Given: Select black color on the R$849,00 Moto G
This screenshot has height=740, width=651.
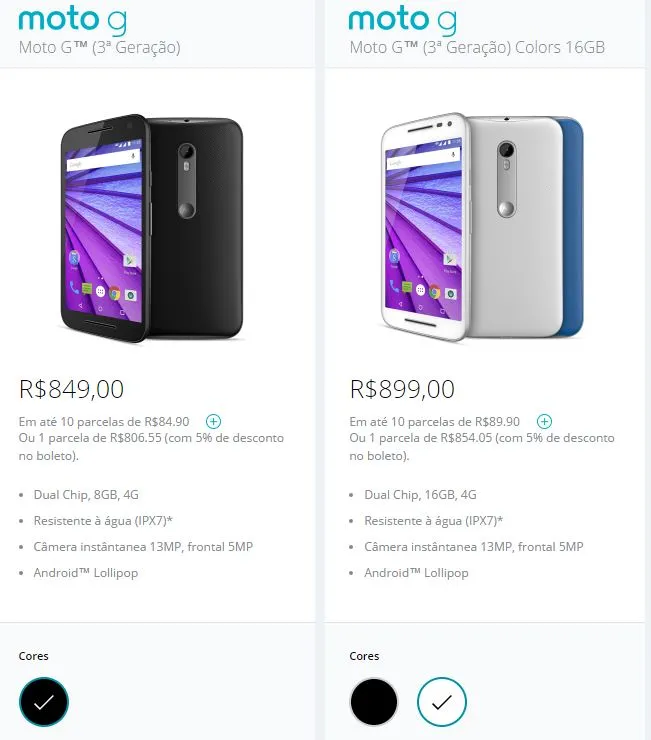Looking at the screenshot, I should [x=43, y=701].
